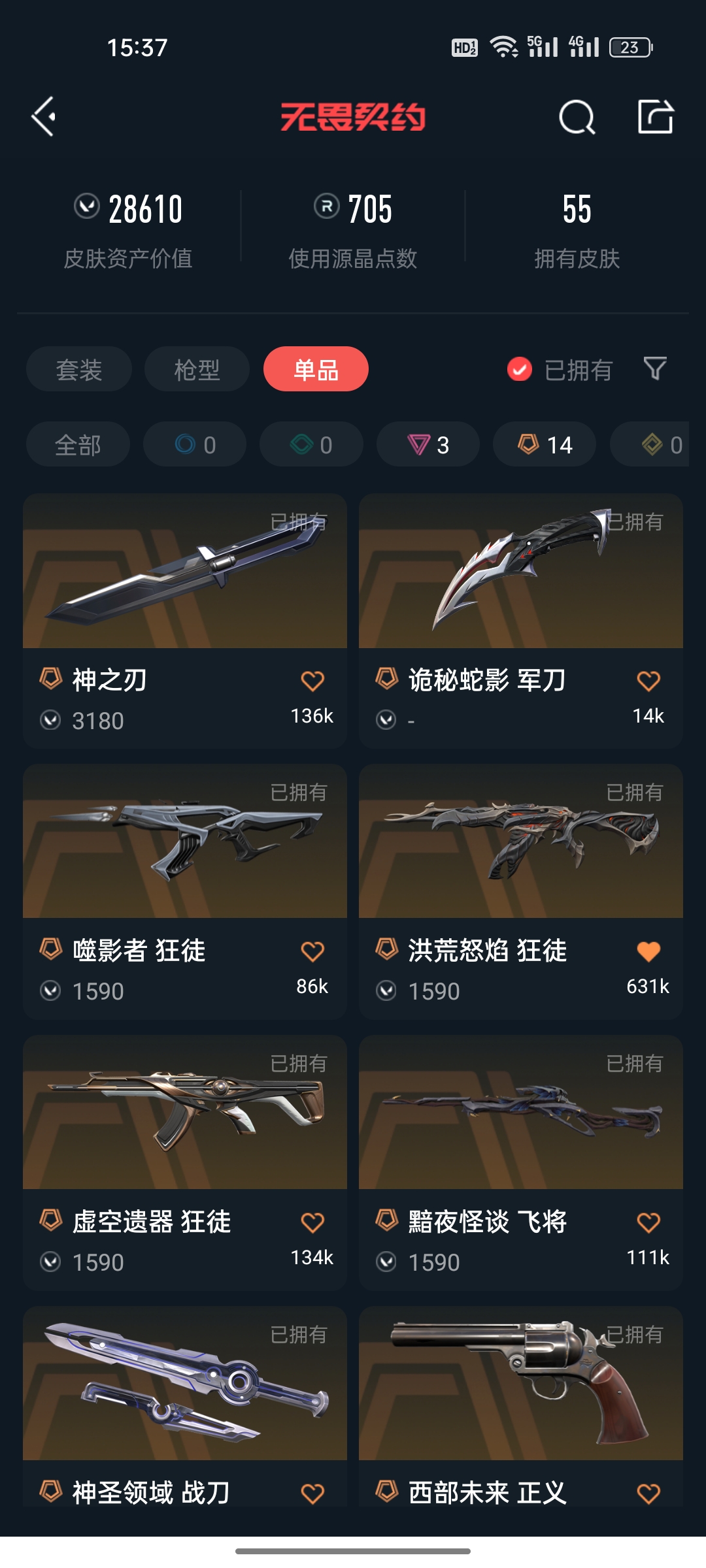
Task: Tap the share icon in header
Action: pos(656,117)
